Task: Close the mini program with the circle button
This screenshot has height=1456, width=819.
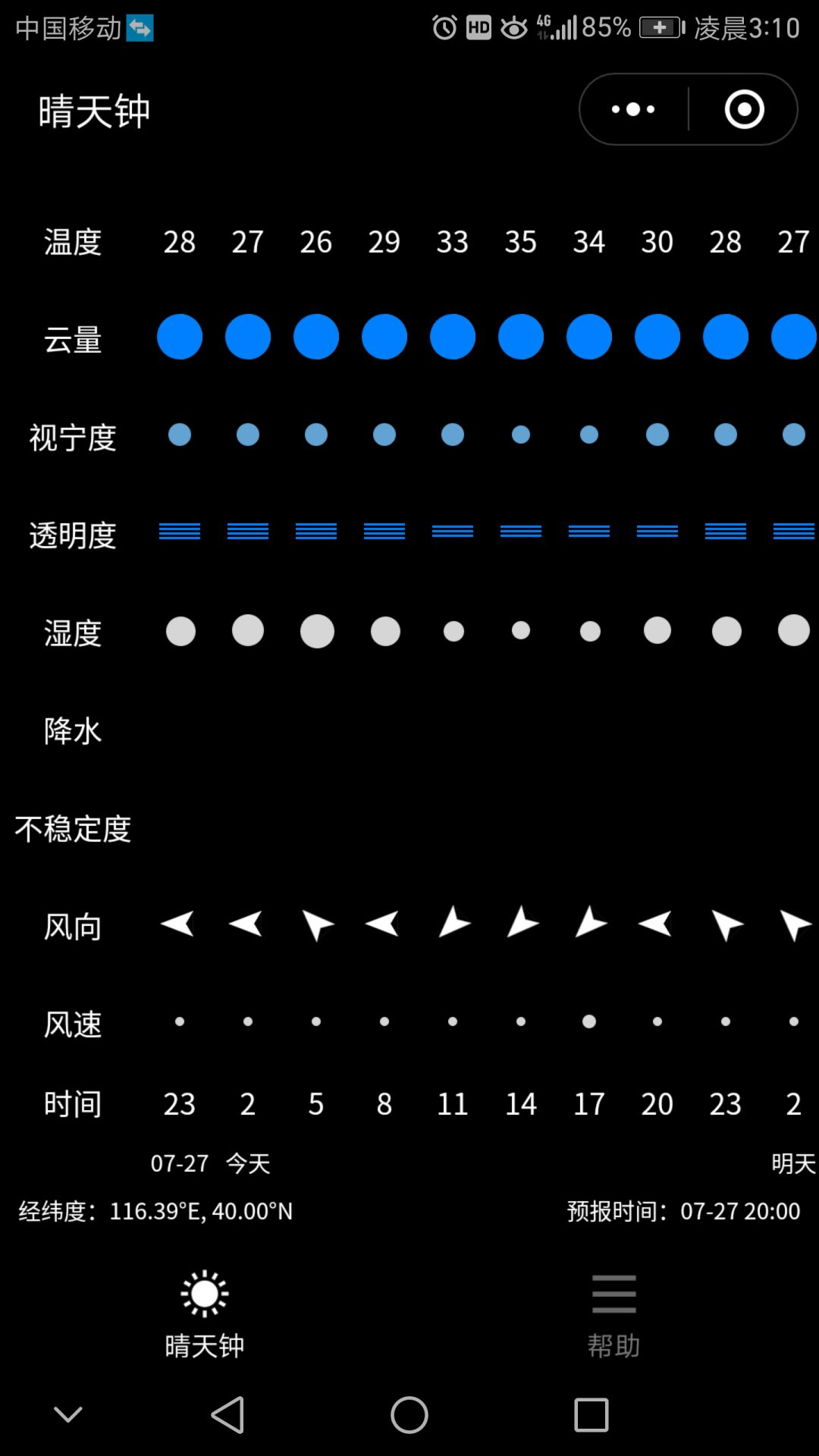Action: click(744, 109)
